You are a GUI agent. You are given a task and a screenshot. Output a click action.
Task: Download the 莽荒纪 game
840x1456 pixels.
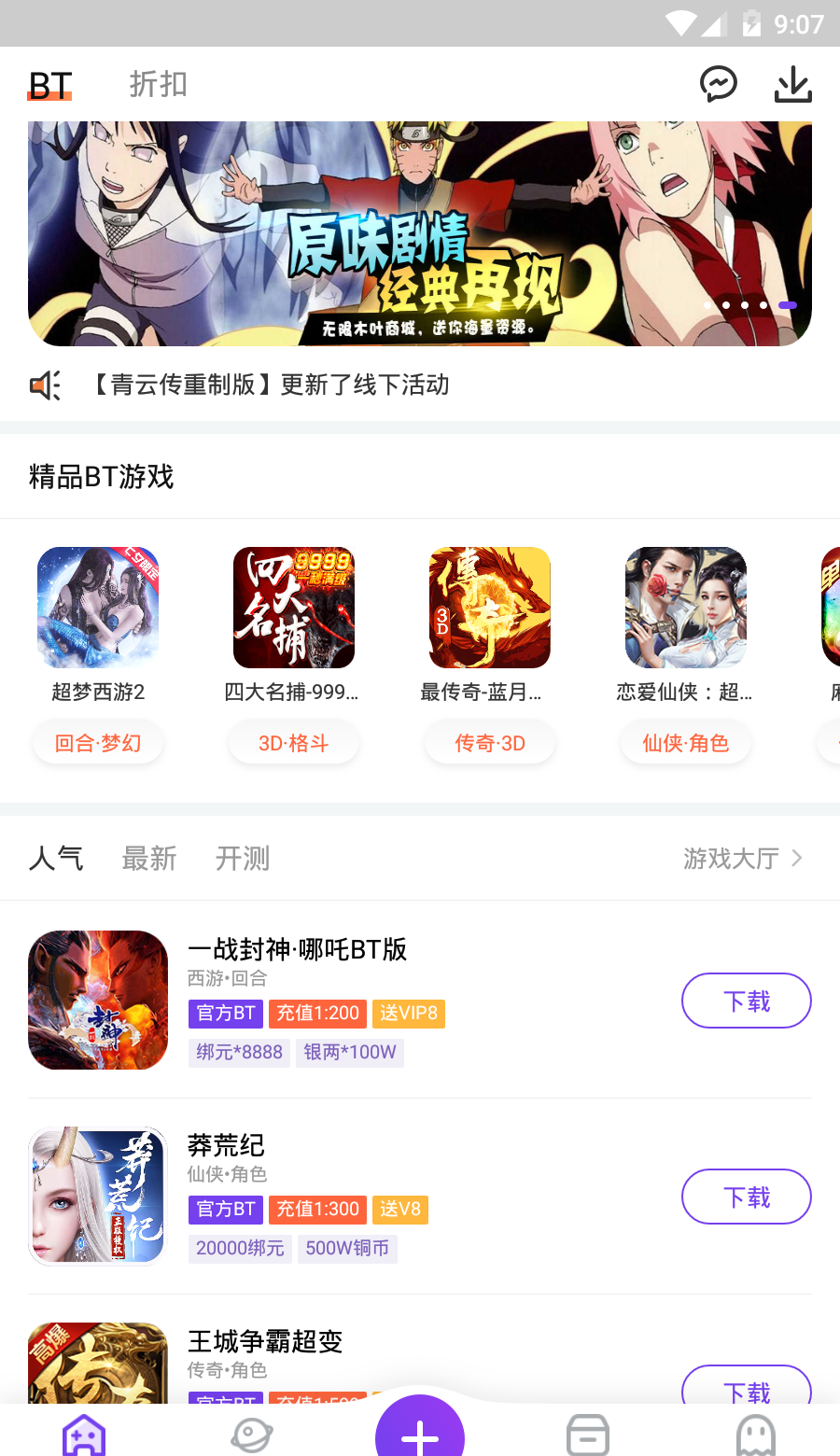(747, 1197)
